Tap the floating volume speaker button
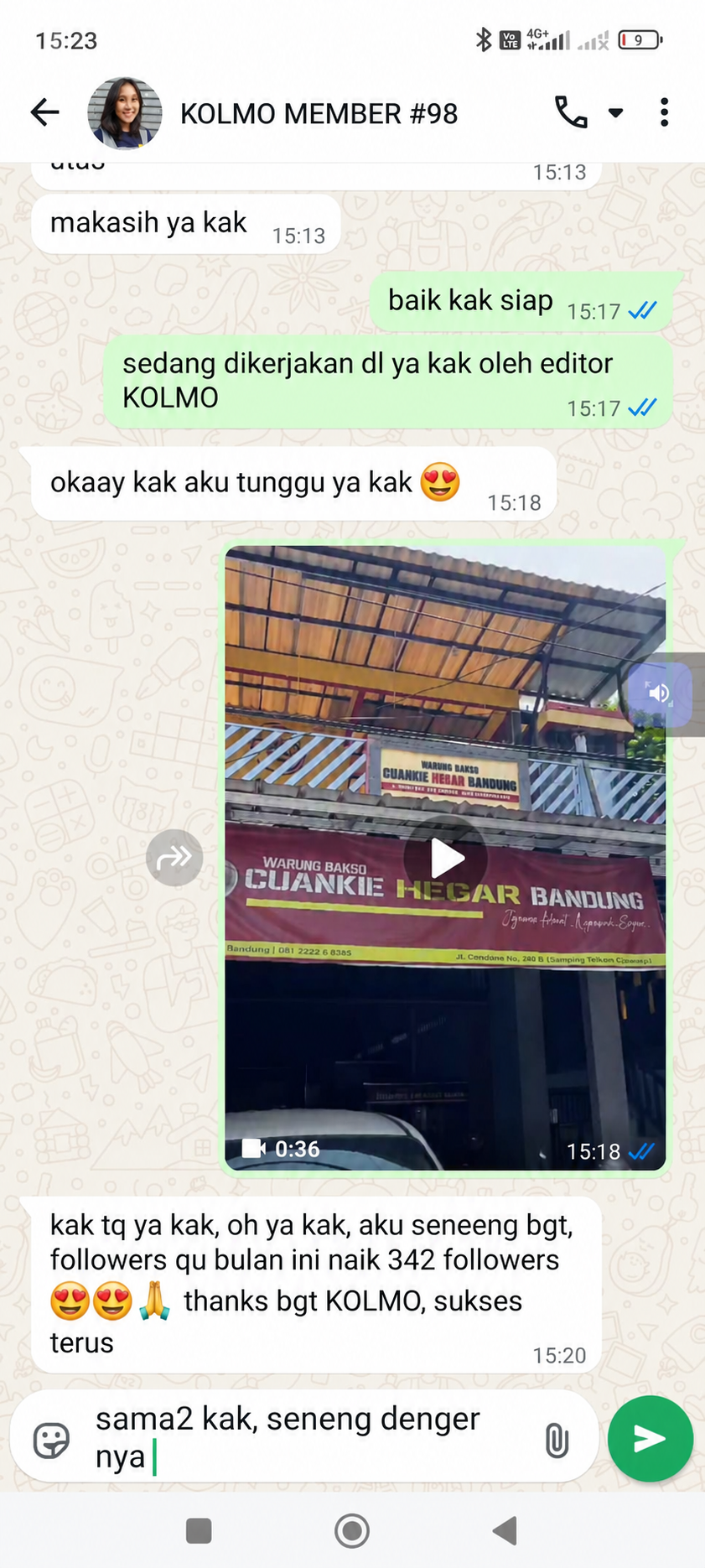The height and width of the screenshot is (1568, 705). click(x=661, y=693)
